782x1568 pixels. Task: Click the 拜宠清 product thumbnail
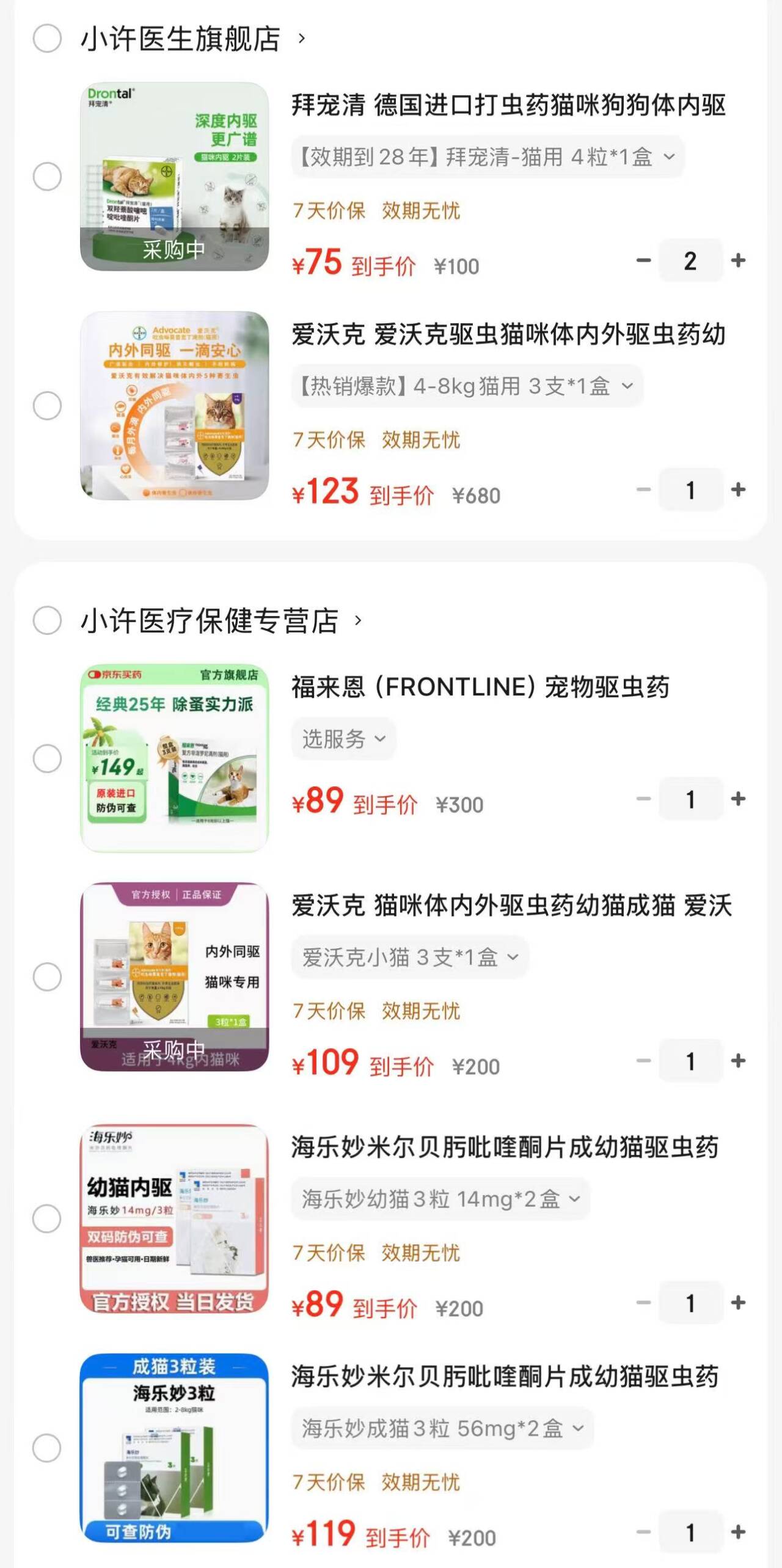pos(175,175)
